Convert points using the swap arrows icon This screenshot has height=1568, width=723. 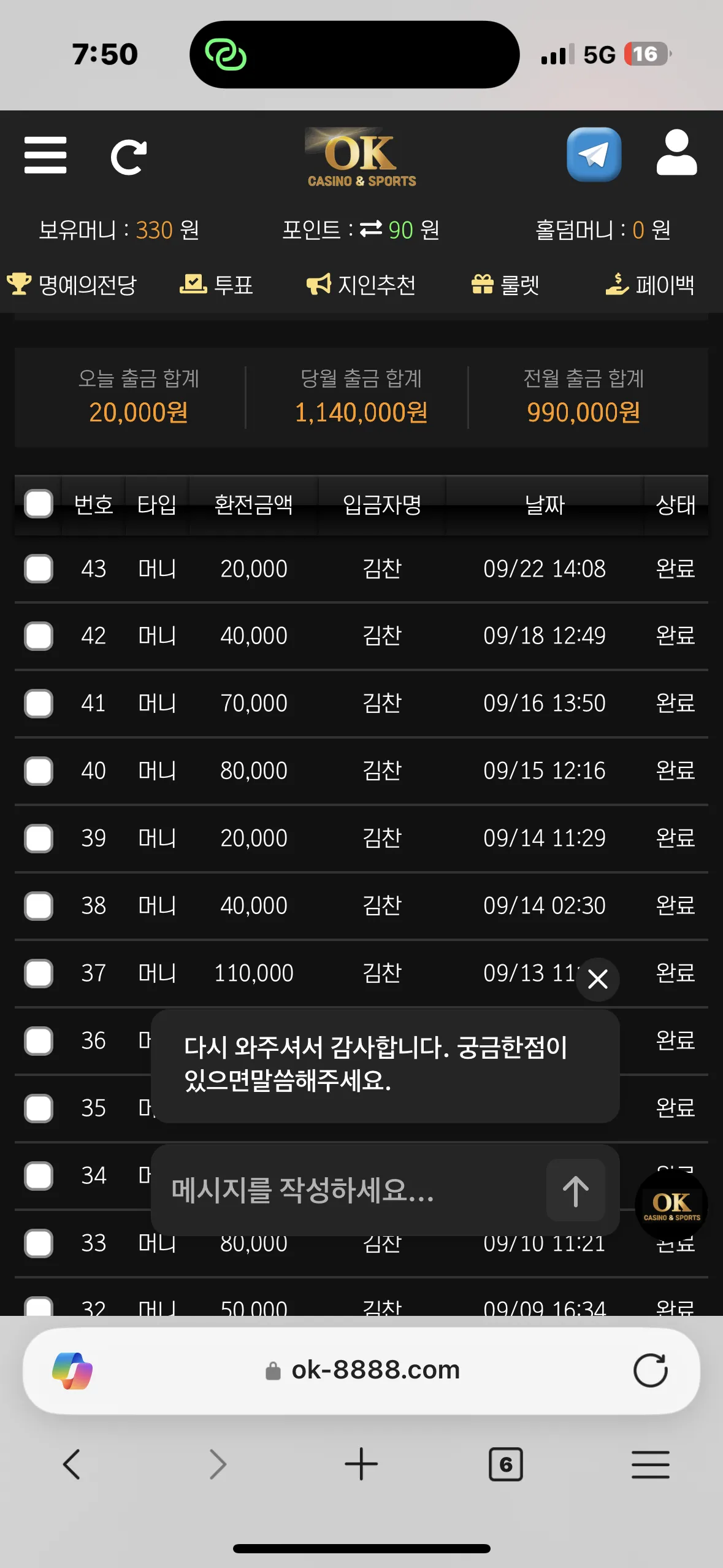click(x=370, y=229)
